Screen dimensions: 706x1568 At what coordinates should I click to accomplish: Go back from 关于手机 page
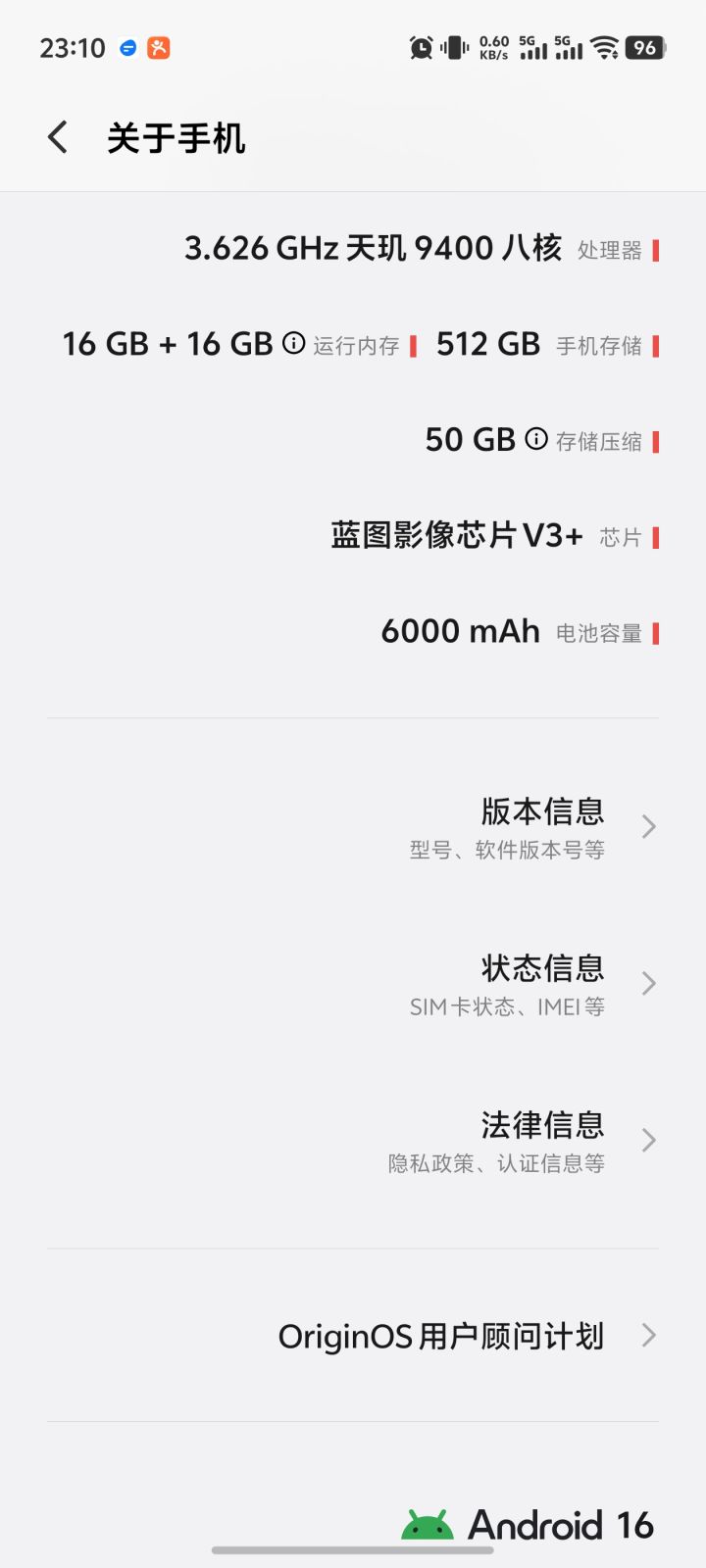pyautogui.click(x=58, y=137)
